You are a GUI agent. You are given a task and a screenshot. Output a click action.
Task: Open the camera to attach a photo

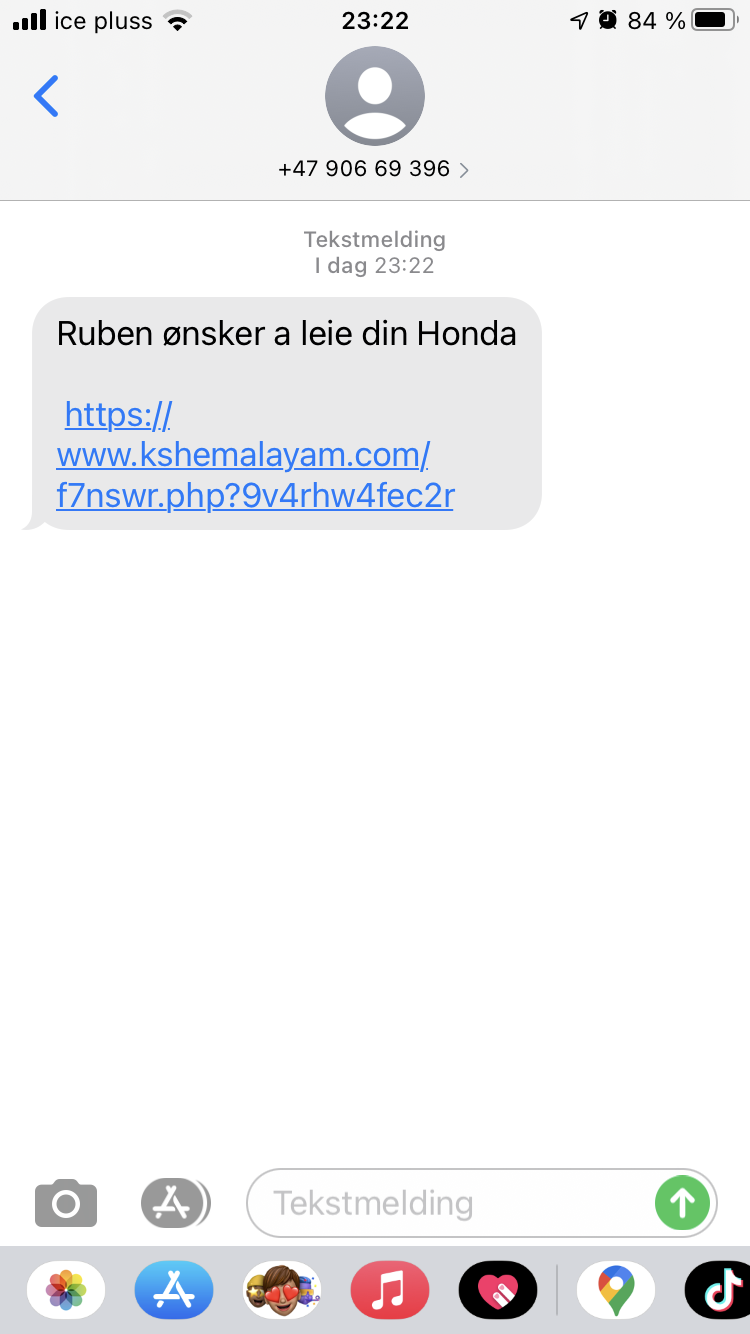pos(66,1203)
